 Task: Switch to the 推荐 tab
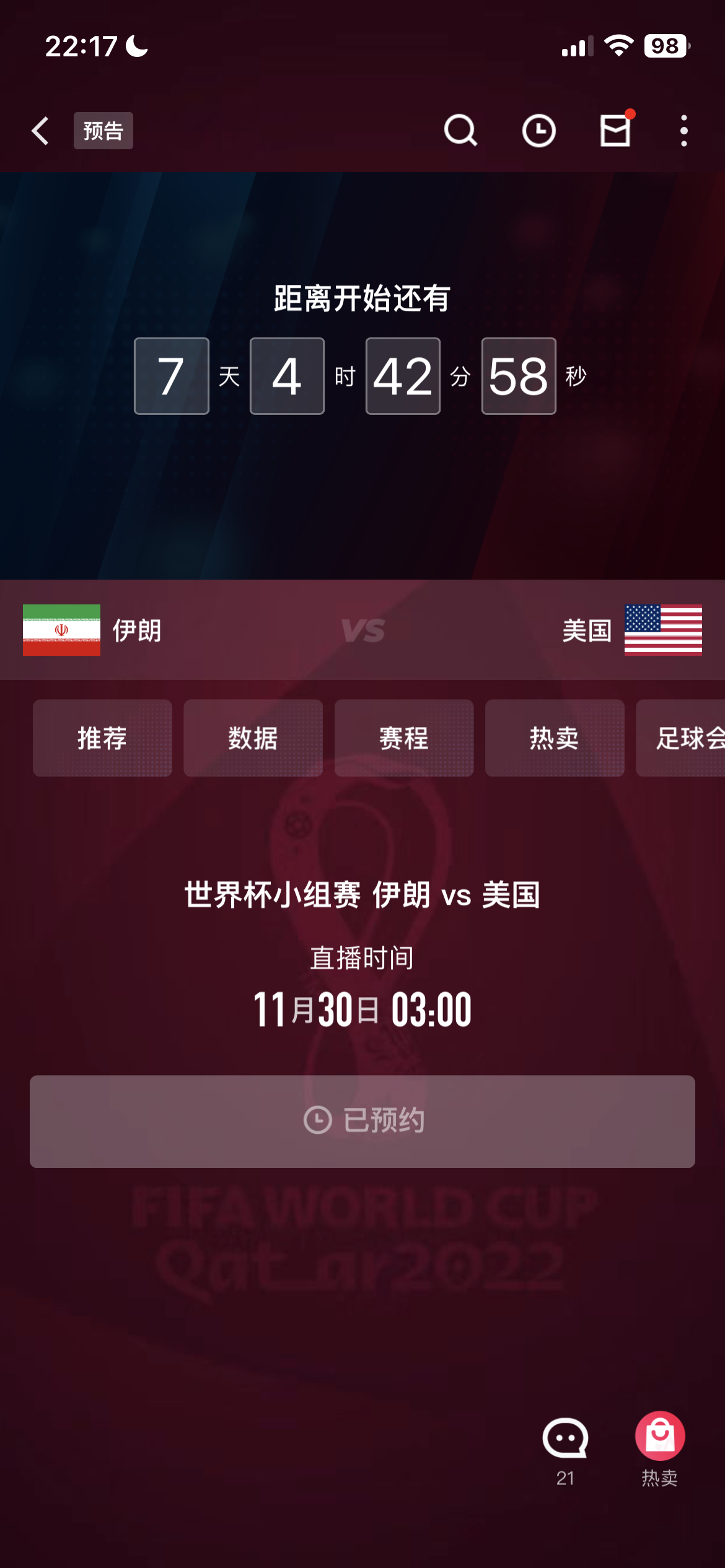tap(102, 738)
